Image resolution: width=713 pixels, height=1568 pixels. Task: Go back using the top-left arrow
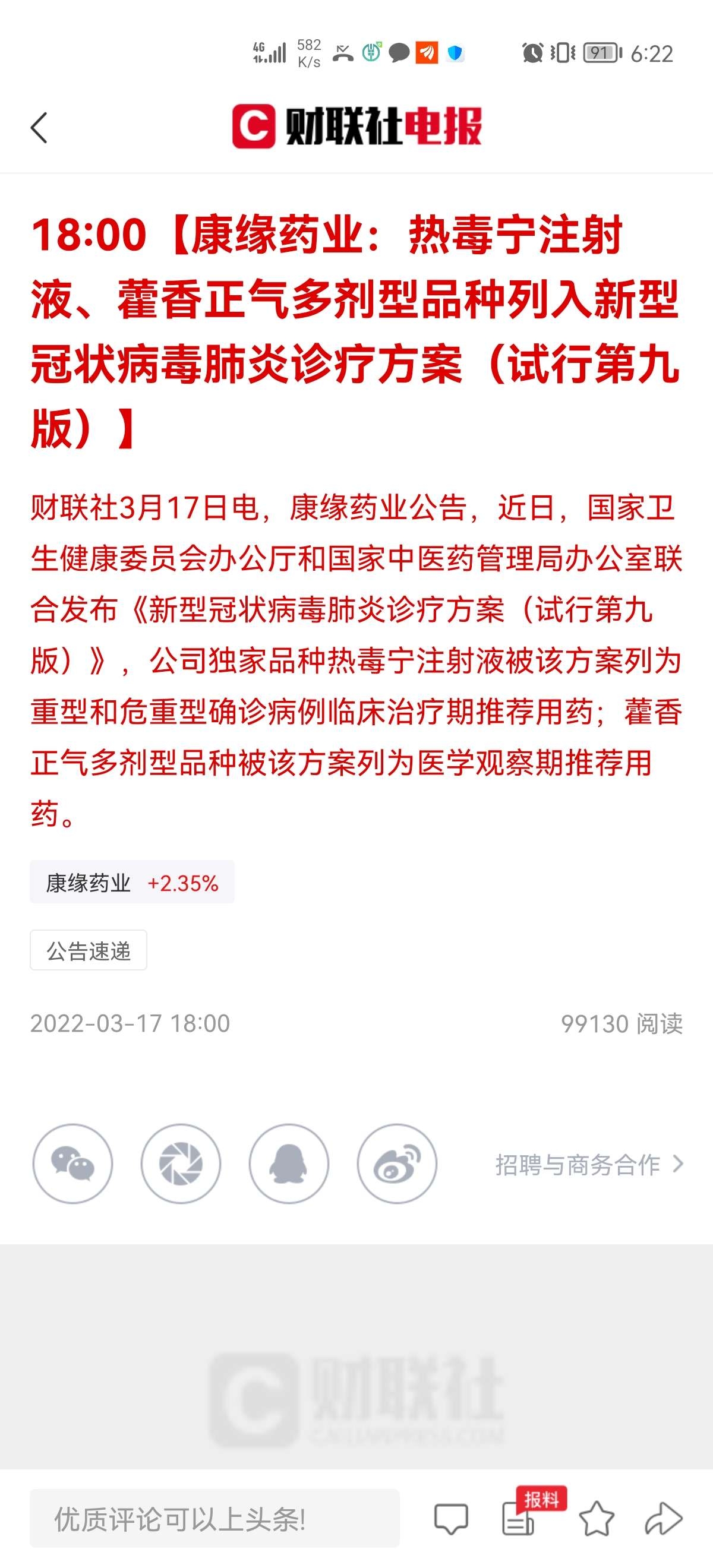39,128
